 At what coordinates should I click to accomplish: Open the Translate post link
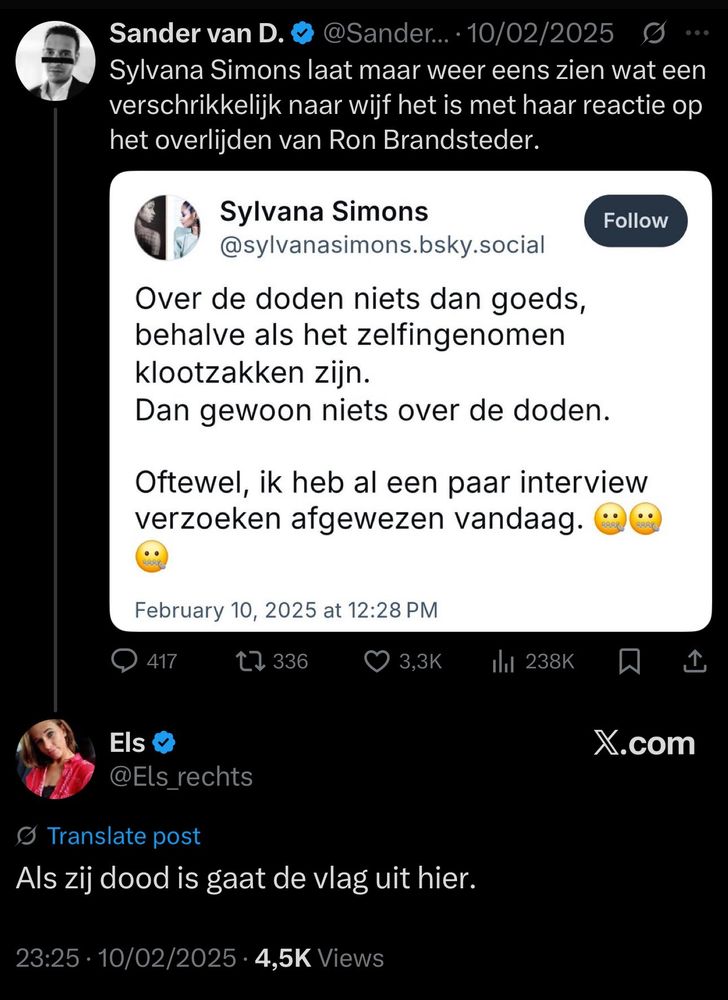click(124, 836)
